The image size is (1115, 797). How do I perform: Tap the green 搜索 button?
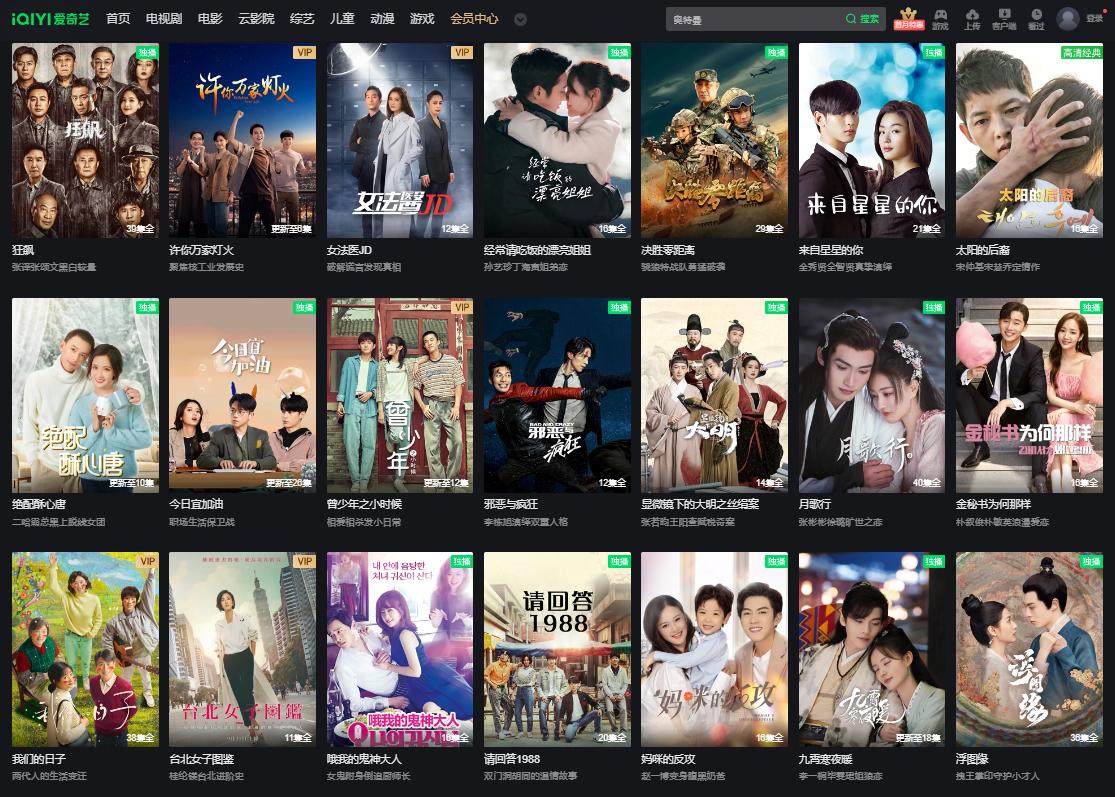click(x=862, y=18)
